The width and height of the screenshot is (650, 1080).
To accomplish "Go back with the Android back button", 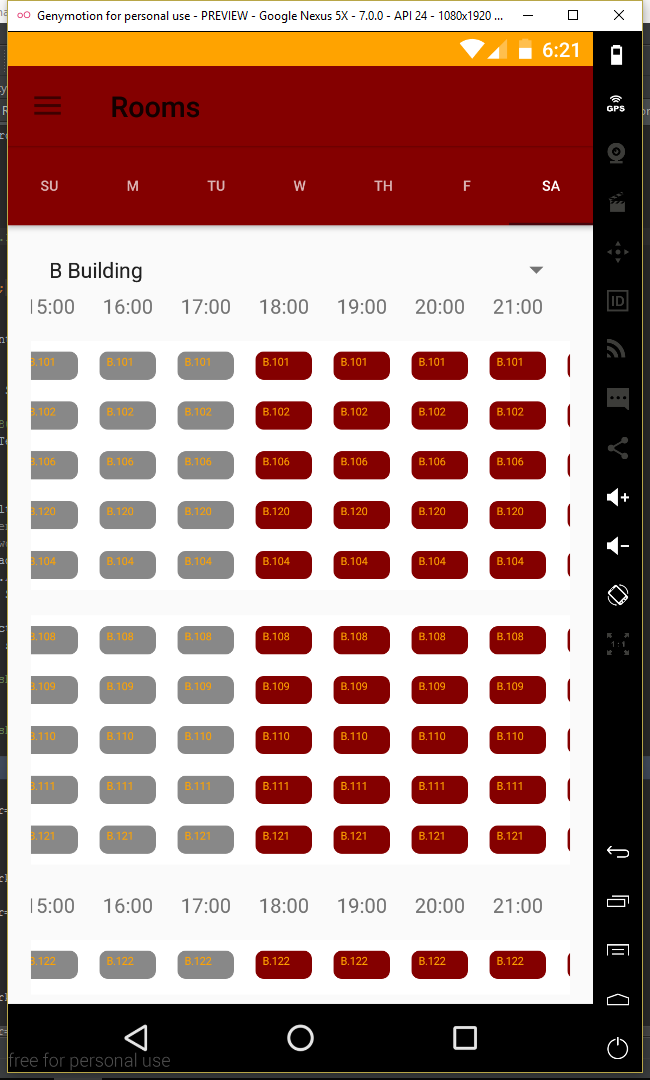I will [x=136, y=1037].
